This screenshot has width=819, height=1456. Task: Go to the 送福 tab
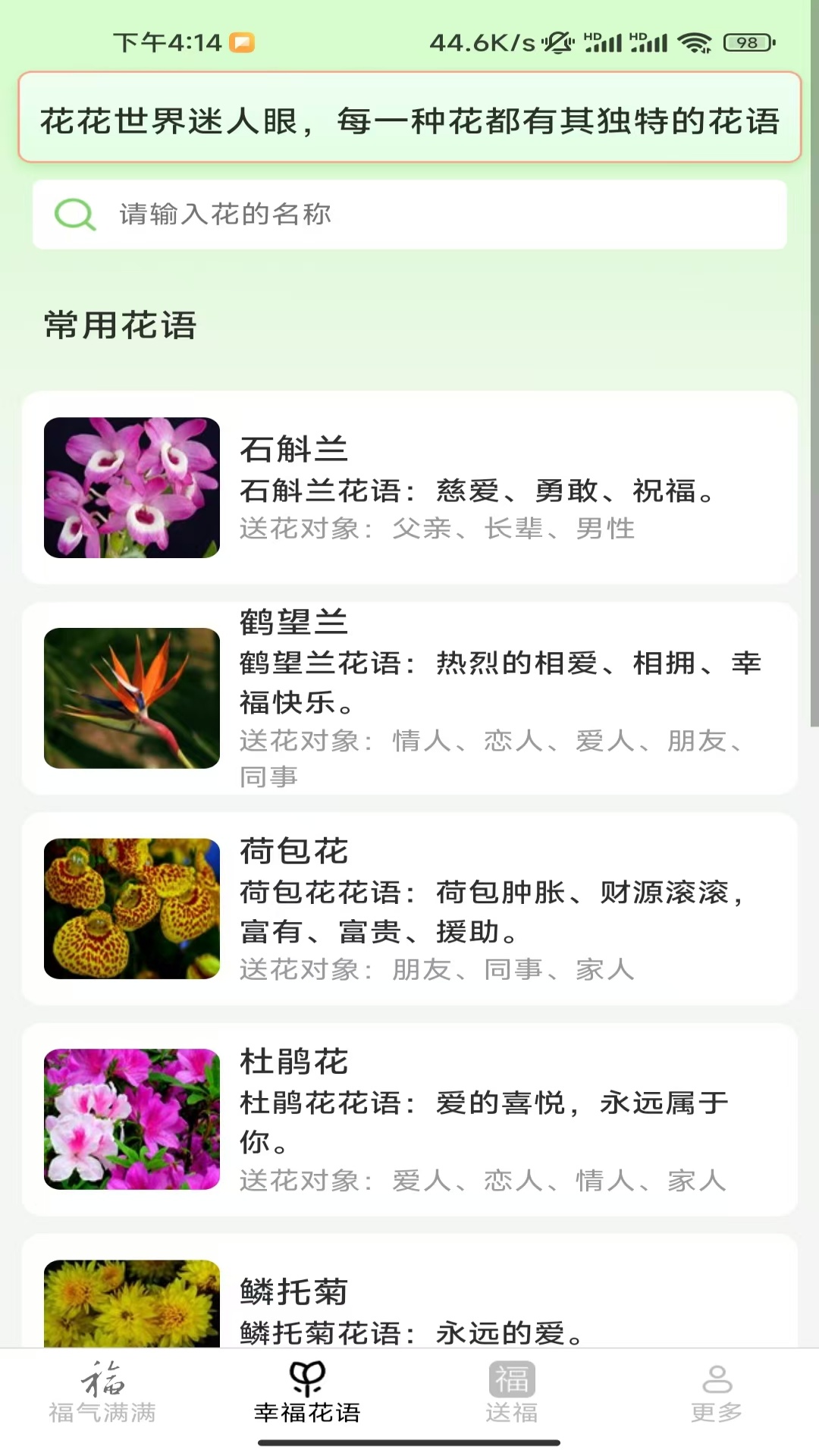pos(512,1394)
